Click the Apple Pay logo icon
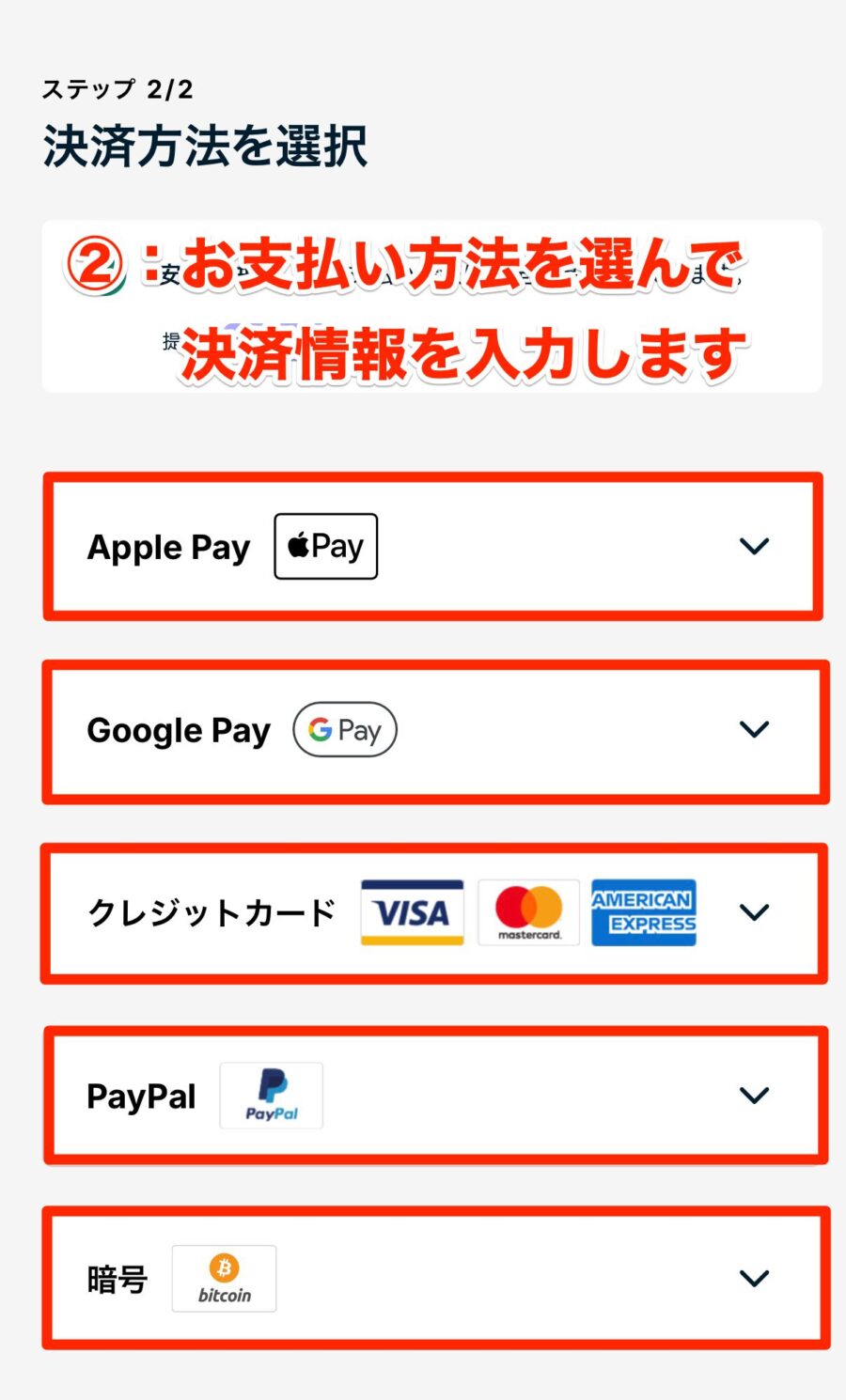This screenshot has width=846, height=1400. click(325, 546)
